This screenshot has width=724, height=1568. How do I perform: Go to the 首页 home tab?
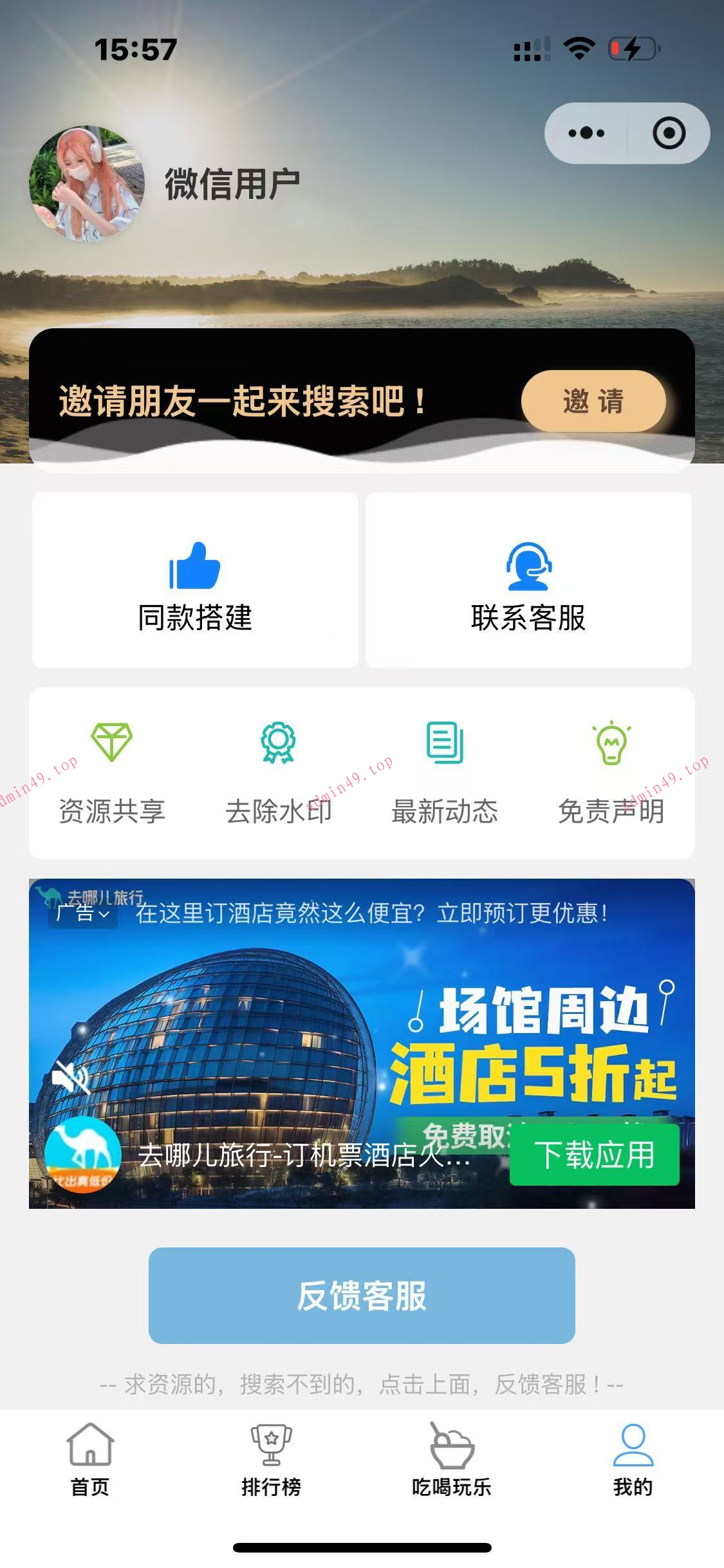90,1460
